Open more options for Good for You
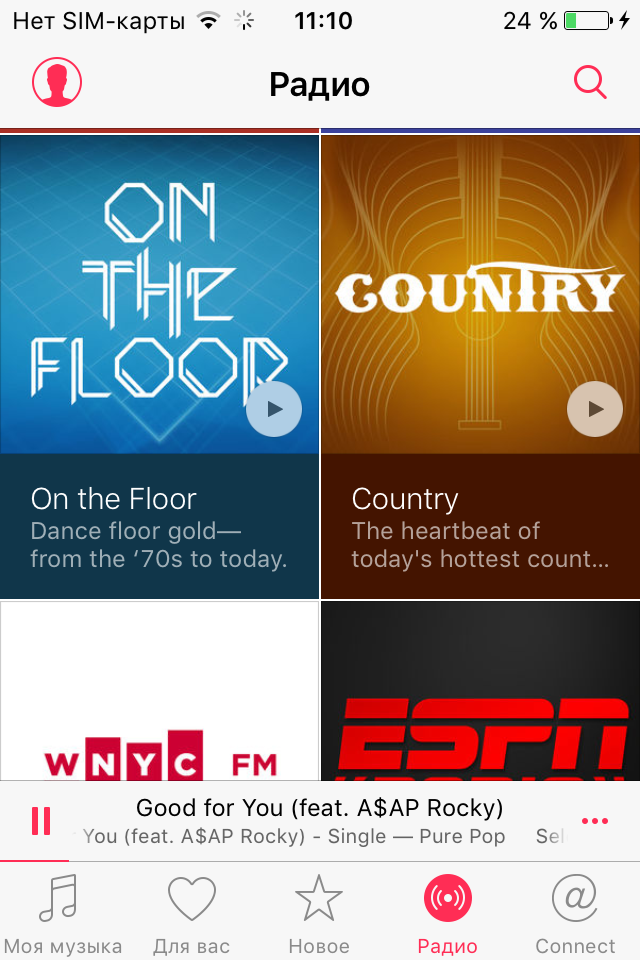 point(594,821)
